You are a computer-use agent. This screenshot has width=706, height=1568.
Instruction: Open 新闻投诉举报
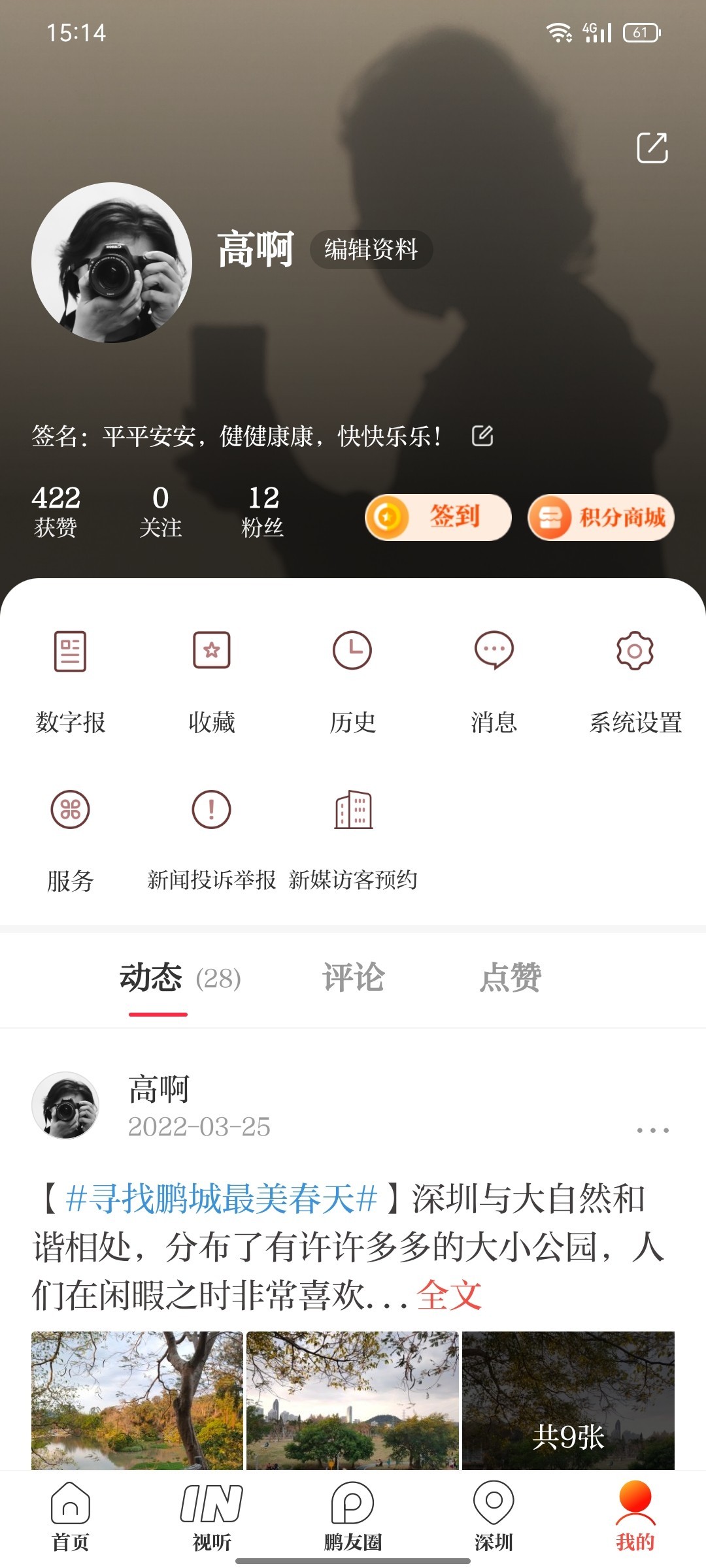211,840
